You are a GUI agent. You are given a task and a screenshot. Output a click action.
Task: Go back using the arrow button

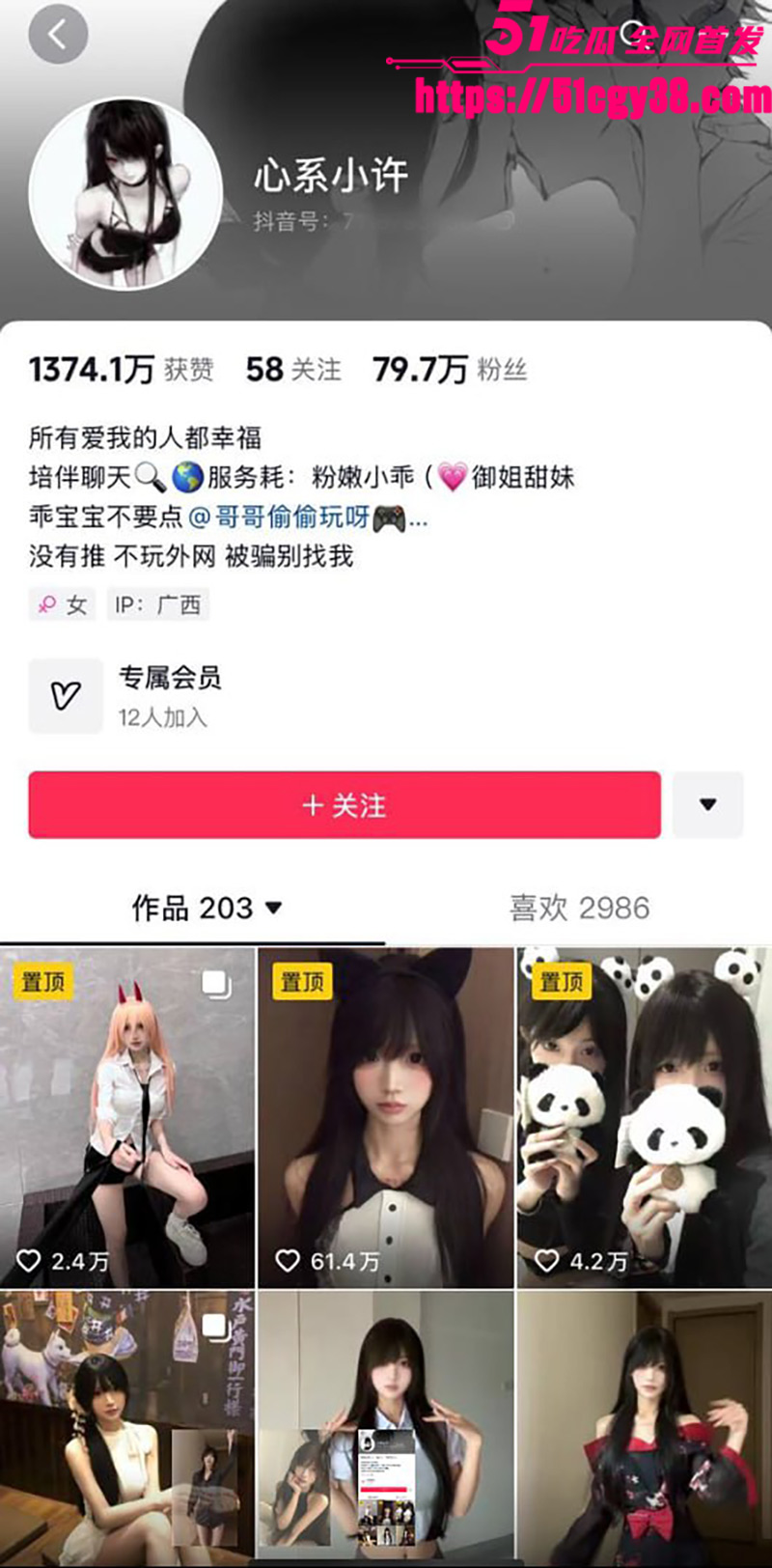coord(58,36)
